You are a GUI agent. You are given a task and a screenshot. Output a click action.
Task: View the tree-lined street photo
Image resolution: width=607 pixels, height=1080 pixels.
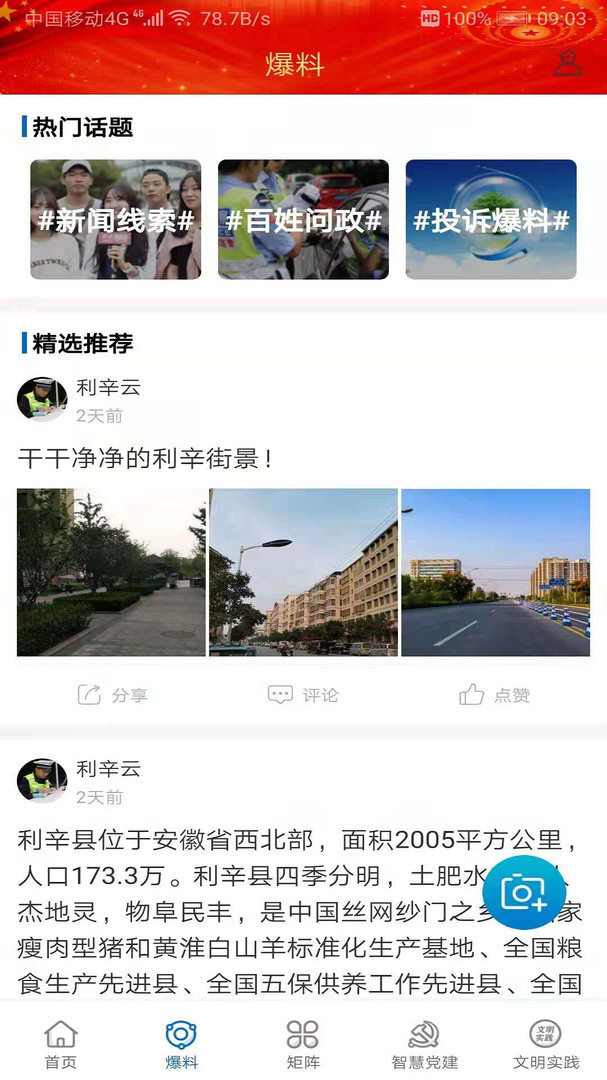click(111, 572)
